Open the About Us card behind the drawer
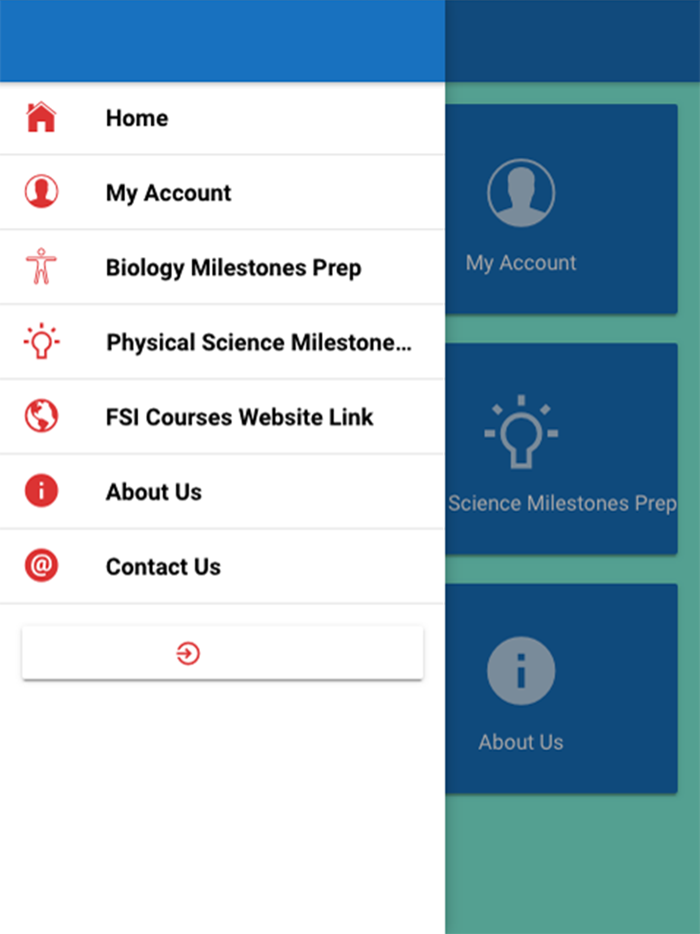700x934 pixels. click(562, 690)
